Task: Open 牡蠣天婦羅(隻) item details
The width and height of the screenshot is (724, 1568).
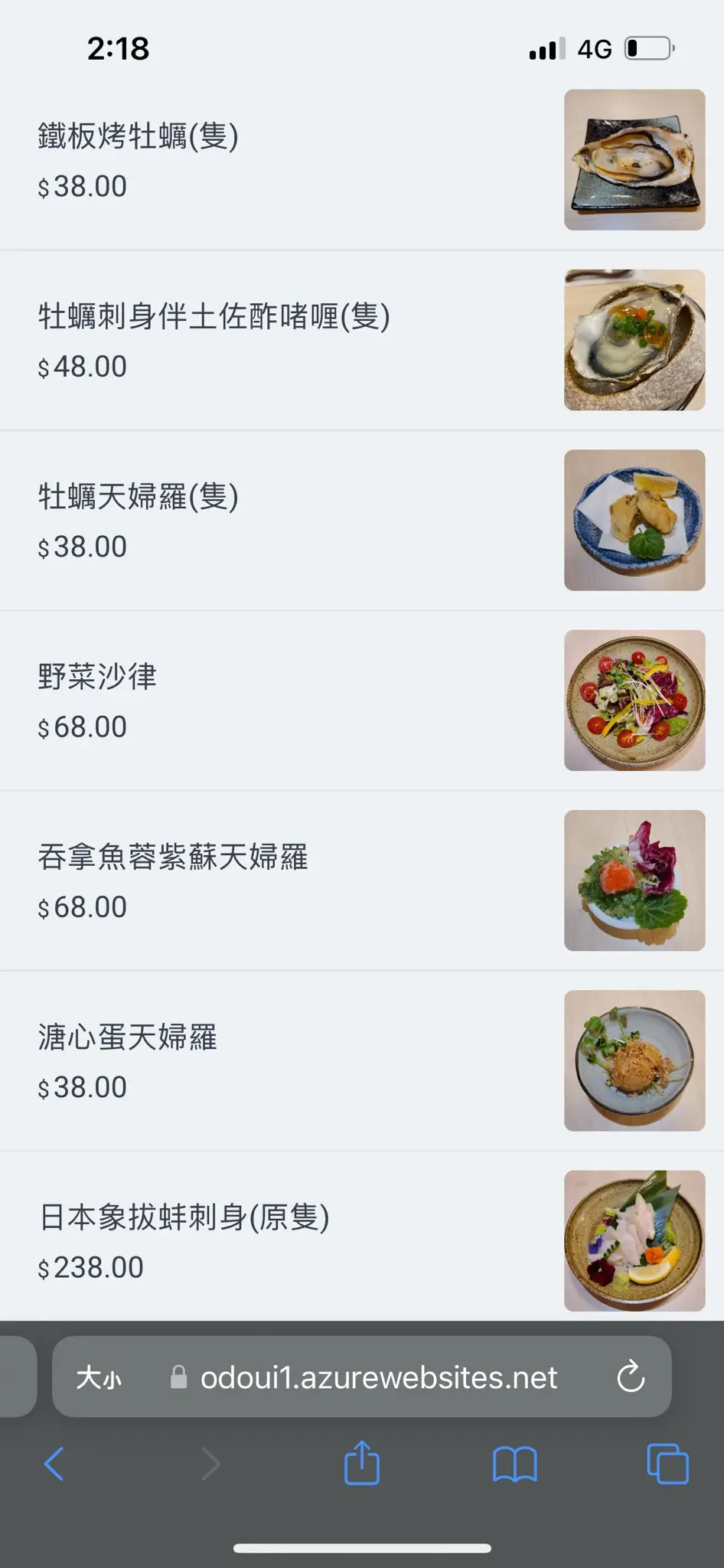Action: click(139, 497)
